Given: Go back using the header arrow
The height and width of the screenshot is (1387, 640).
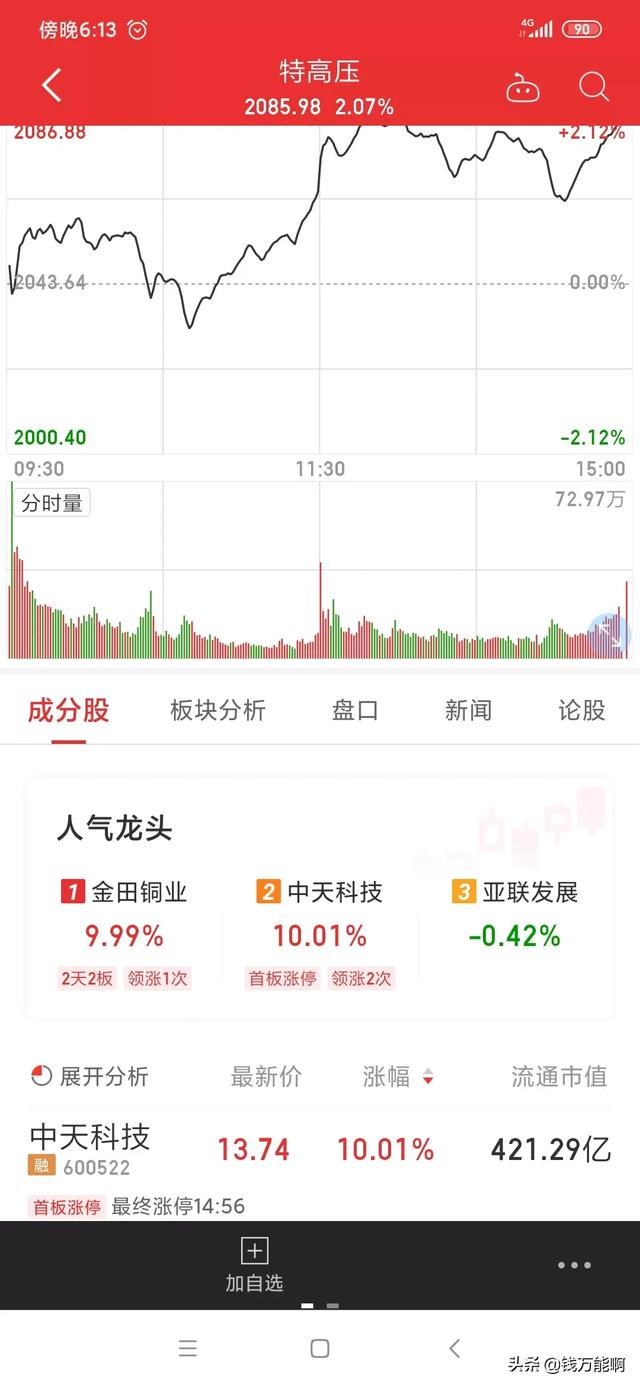Looking at the screenshot, I should (52, 86).
